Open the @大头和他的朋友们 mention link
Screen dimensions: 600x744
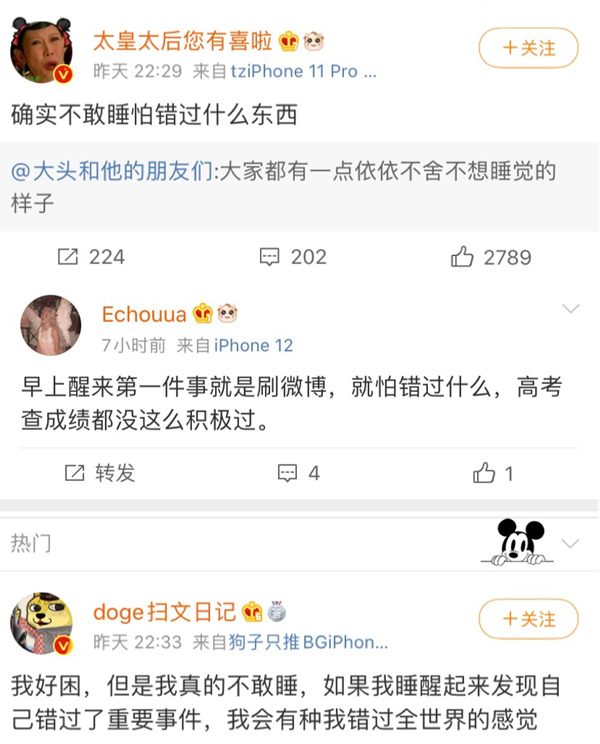pyautogui.click(x=112, y=171)
